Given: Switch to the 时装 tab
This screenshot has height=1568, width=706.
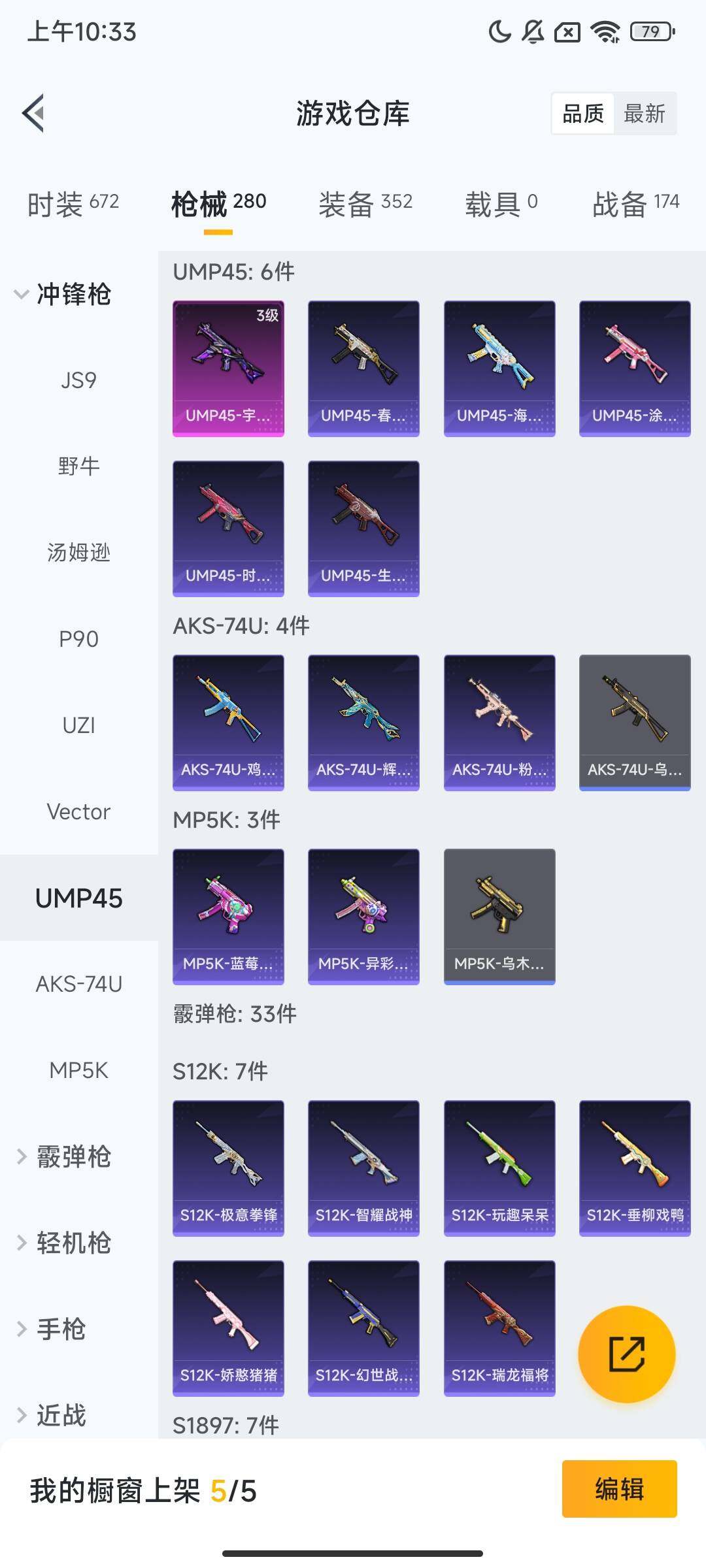Looking at the screenshot, I should pos(73,204).
